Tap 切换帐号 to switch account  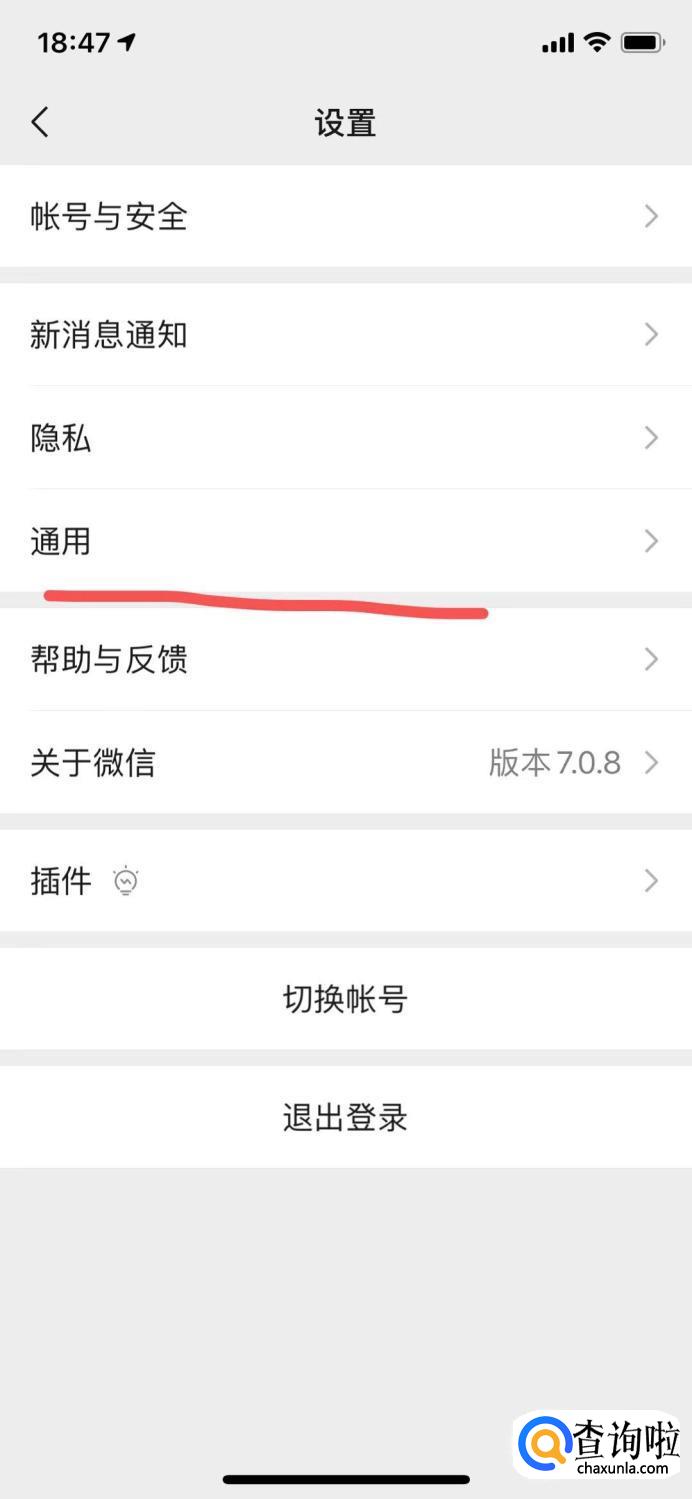point(346,999)
